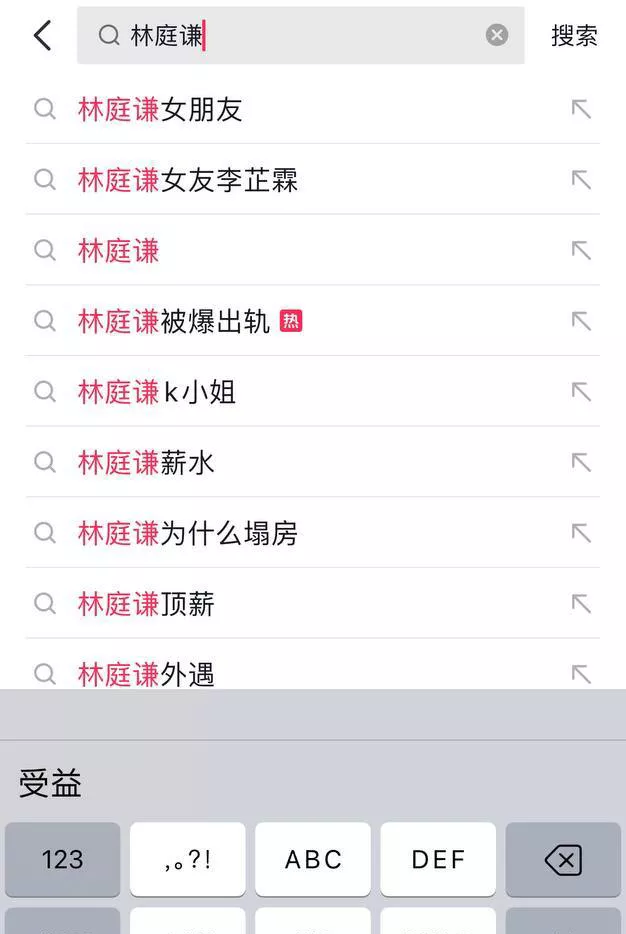Image resolution: width=626 pixels, height=934 pixels.
Task: Choose the plain 林庭谦 suggestion
Action: pos(119,250)
